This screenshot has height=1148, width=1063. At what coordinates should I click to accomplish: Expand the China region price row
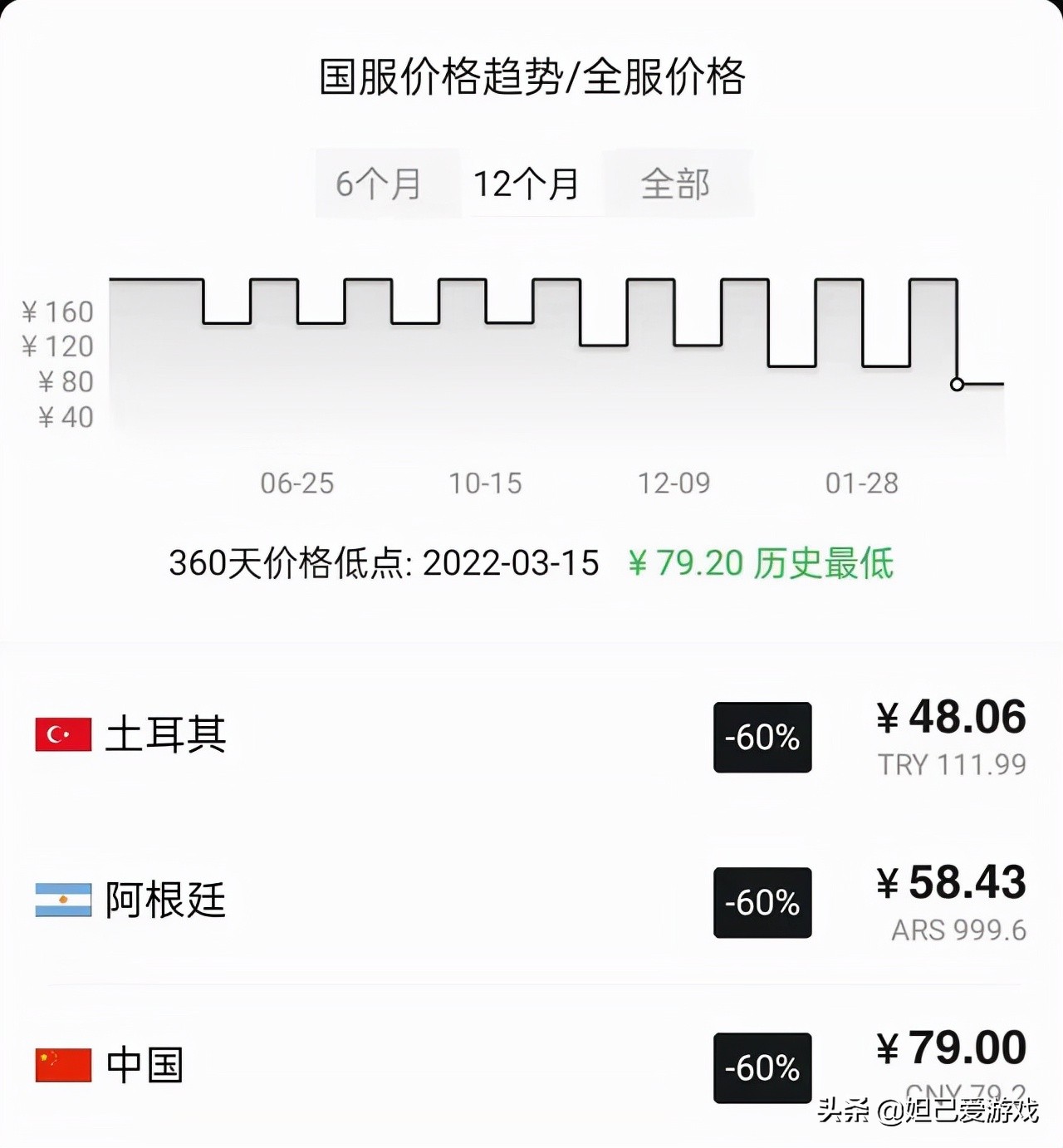coord(332,1065)
